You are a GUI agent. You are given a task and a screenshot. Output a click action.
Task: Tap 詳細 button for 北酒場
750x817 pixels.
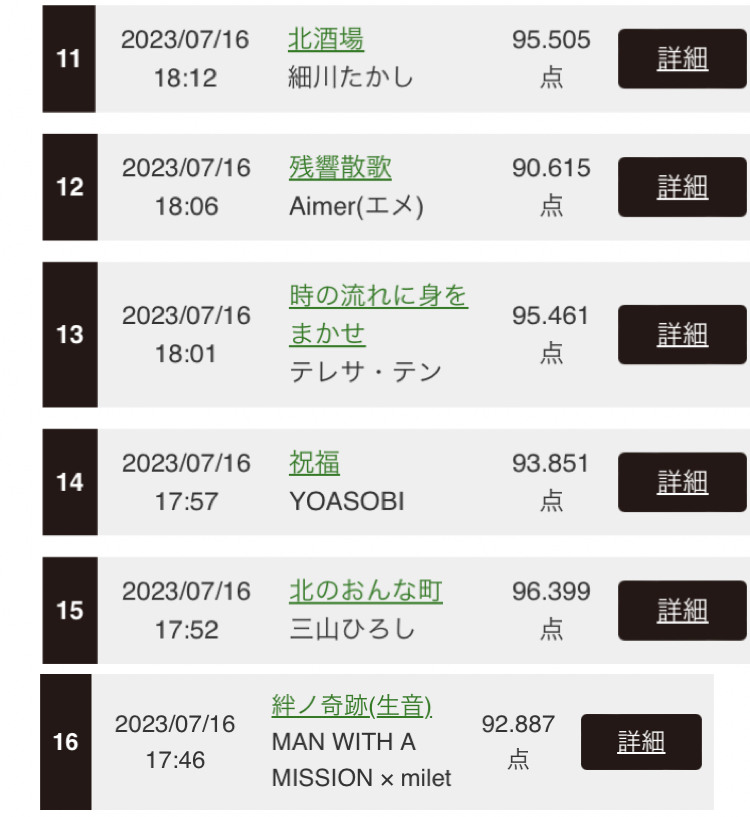682,59
